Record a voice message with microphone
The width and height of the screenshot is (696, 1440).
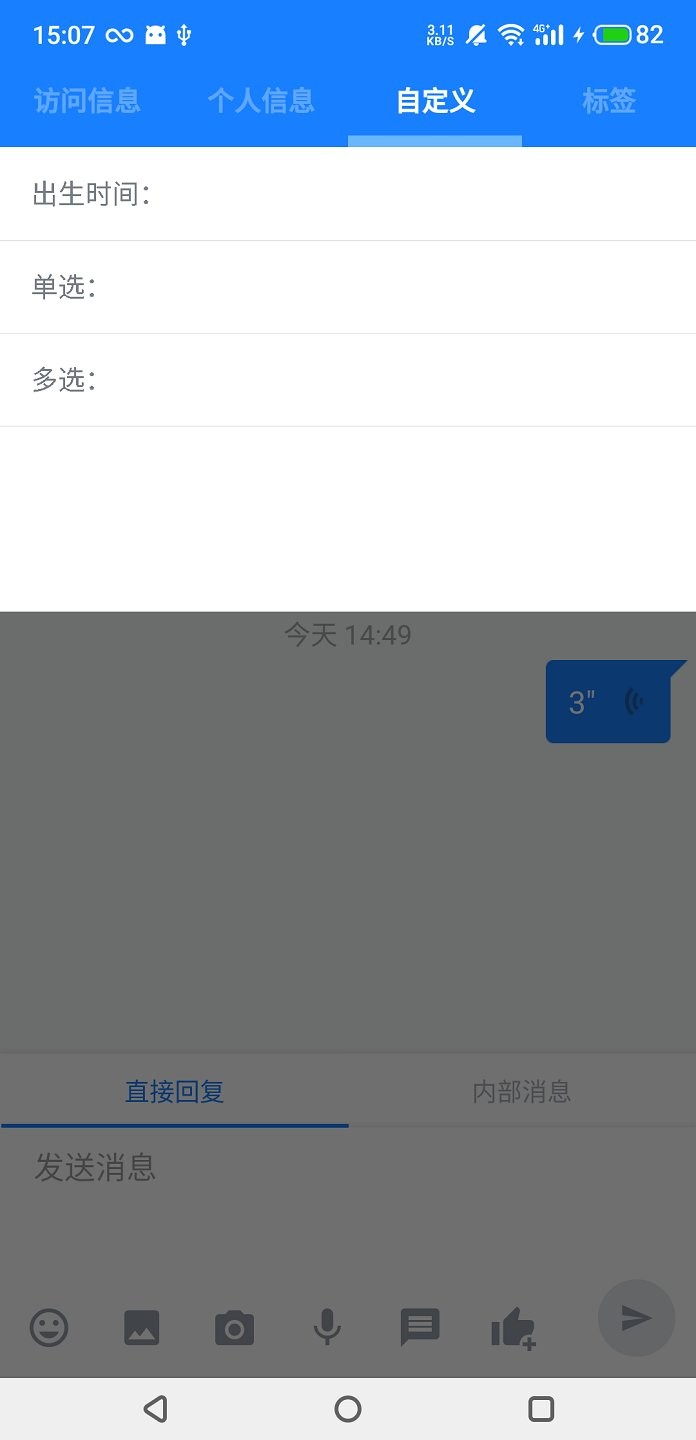tap(327, 1328)
